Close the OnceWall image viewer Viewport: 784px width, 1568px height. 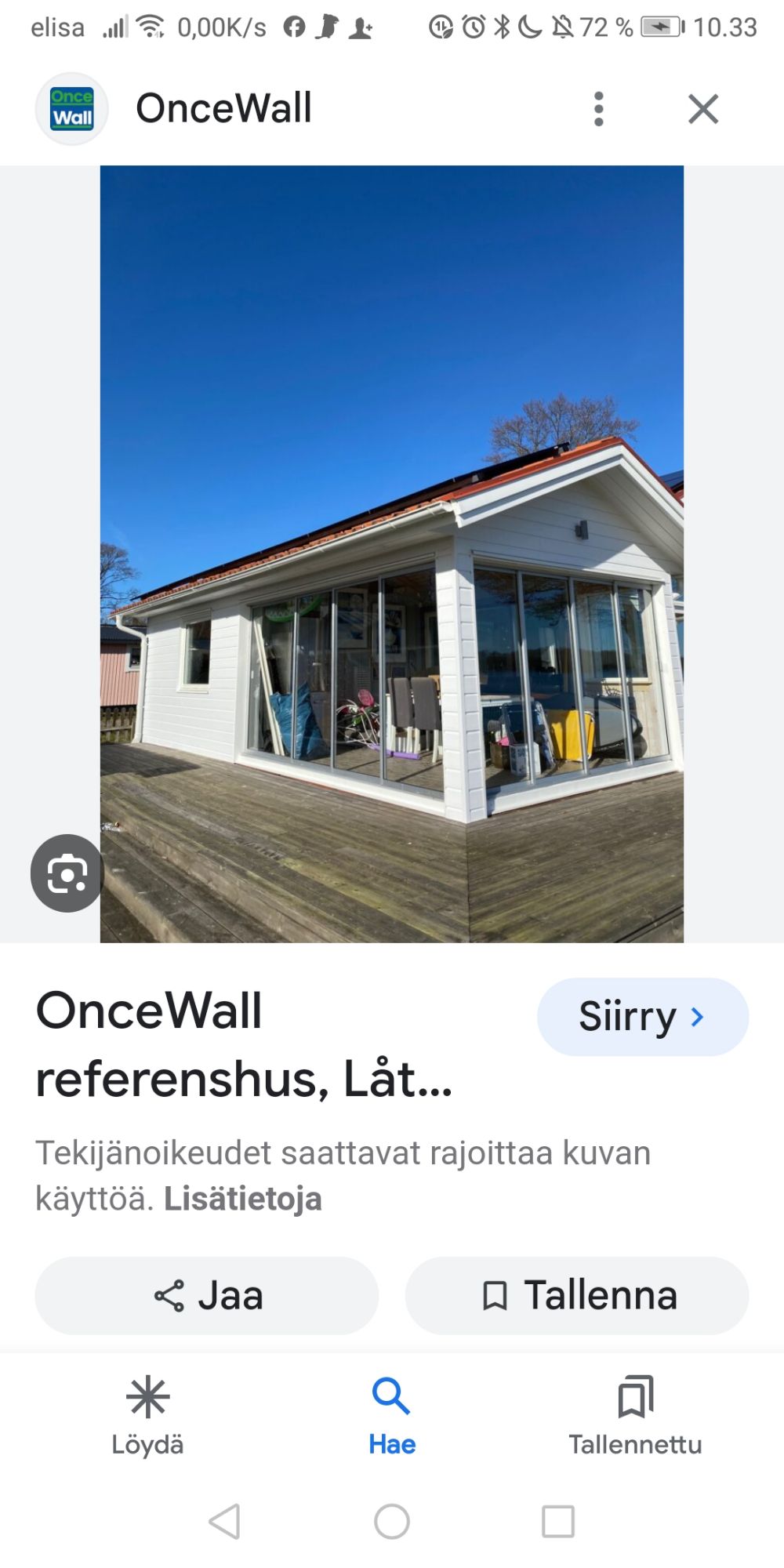703,109
